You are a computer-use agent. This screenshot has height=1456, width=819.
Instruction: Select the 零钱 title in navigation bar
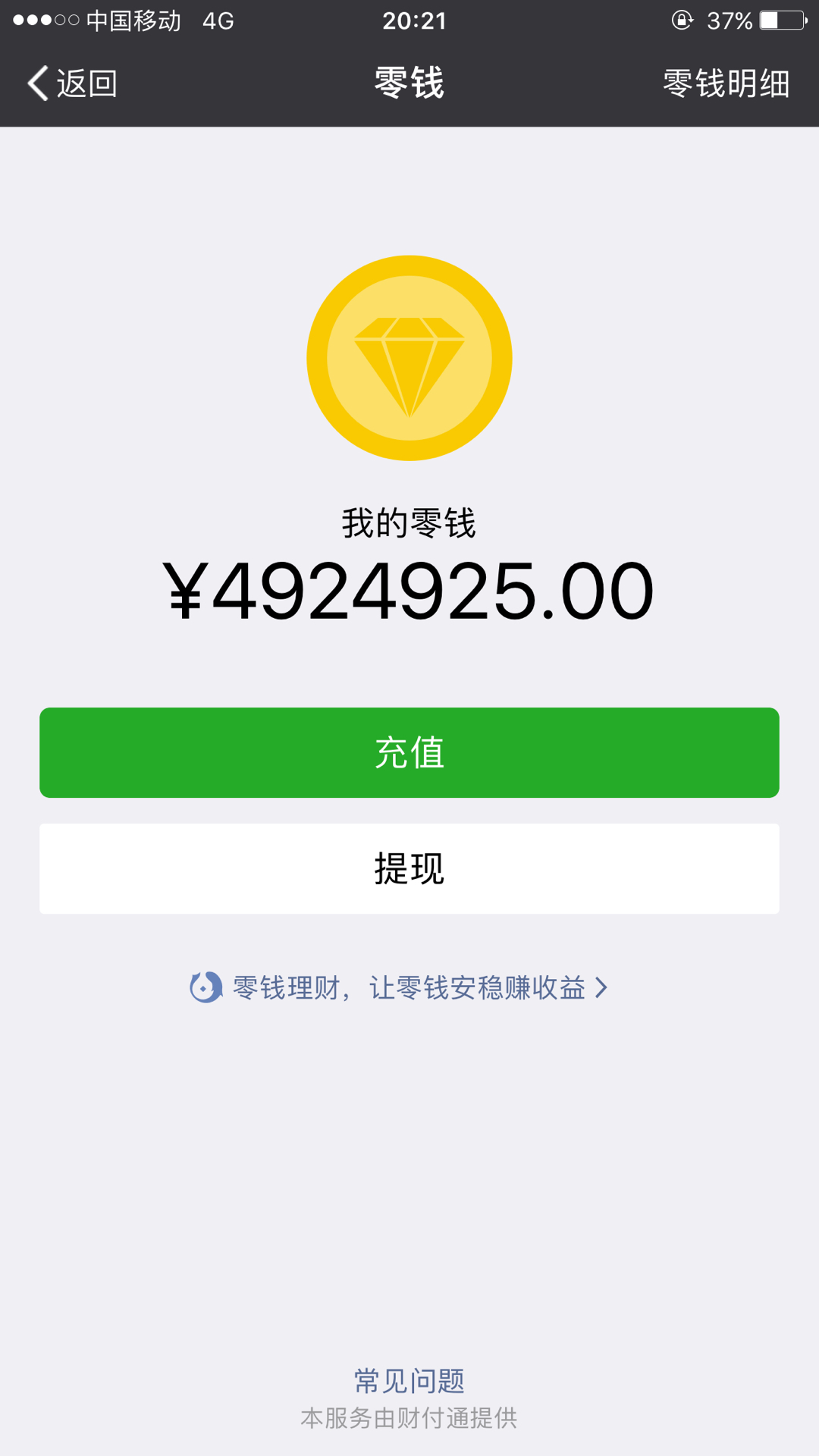click(x=409, y=83)
